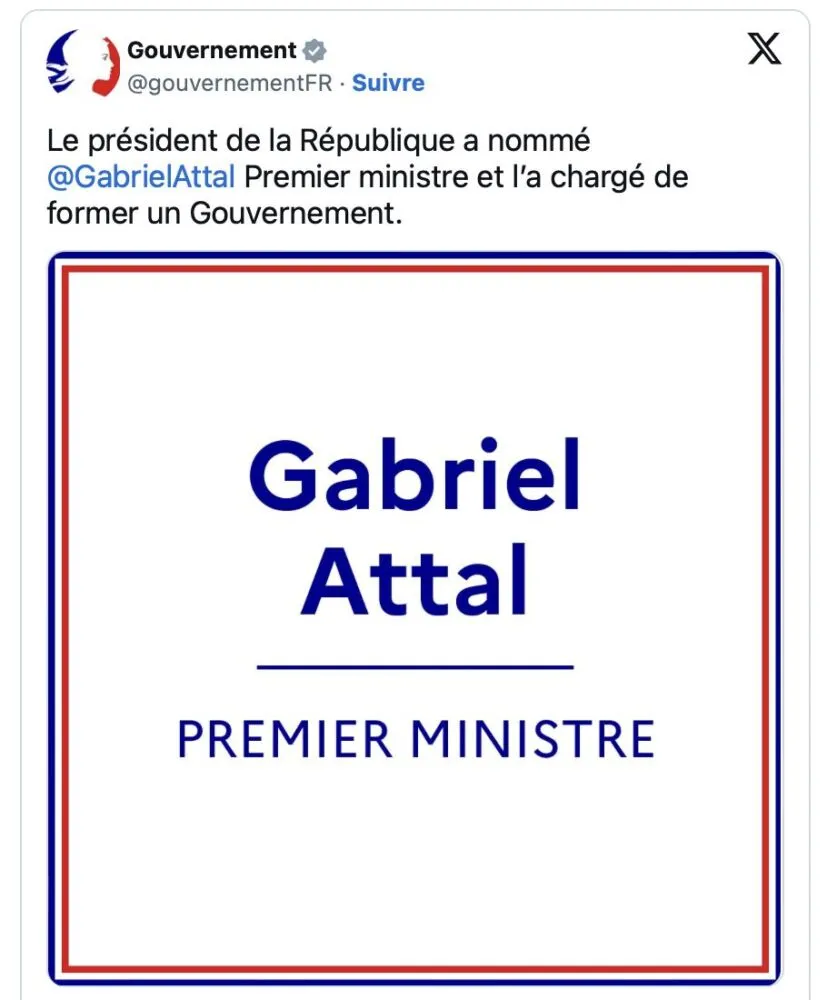Open the Gouvernement account name
Viewport: 827px width, 1000px height.
pyautogui.click(x=211, y=50)
